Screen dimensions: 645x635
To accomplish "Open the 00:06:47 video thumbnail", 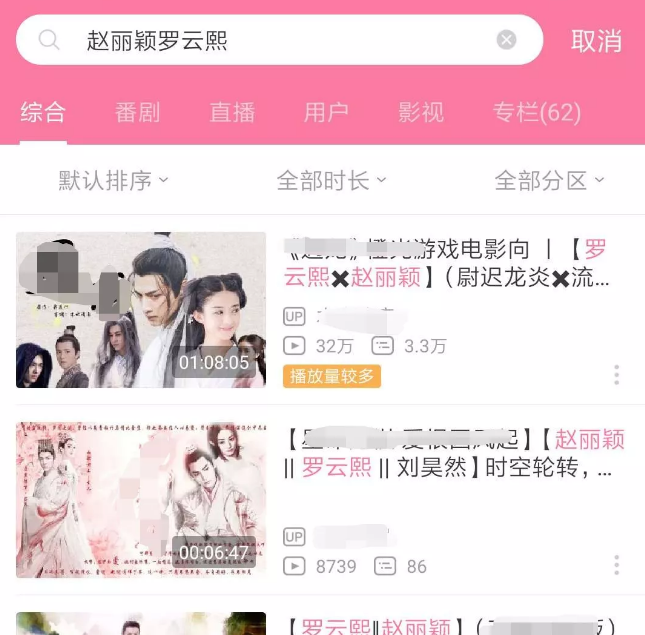I will tap(141, 500).
